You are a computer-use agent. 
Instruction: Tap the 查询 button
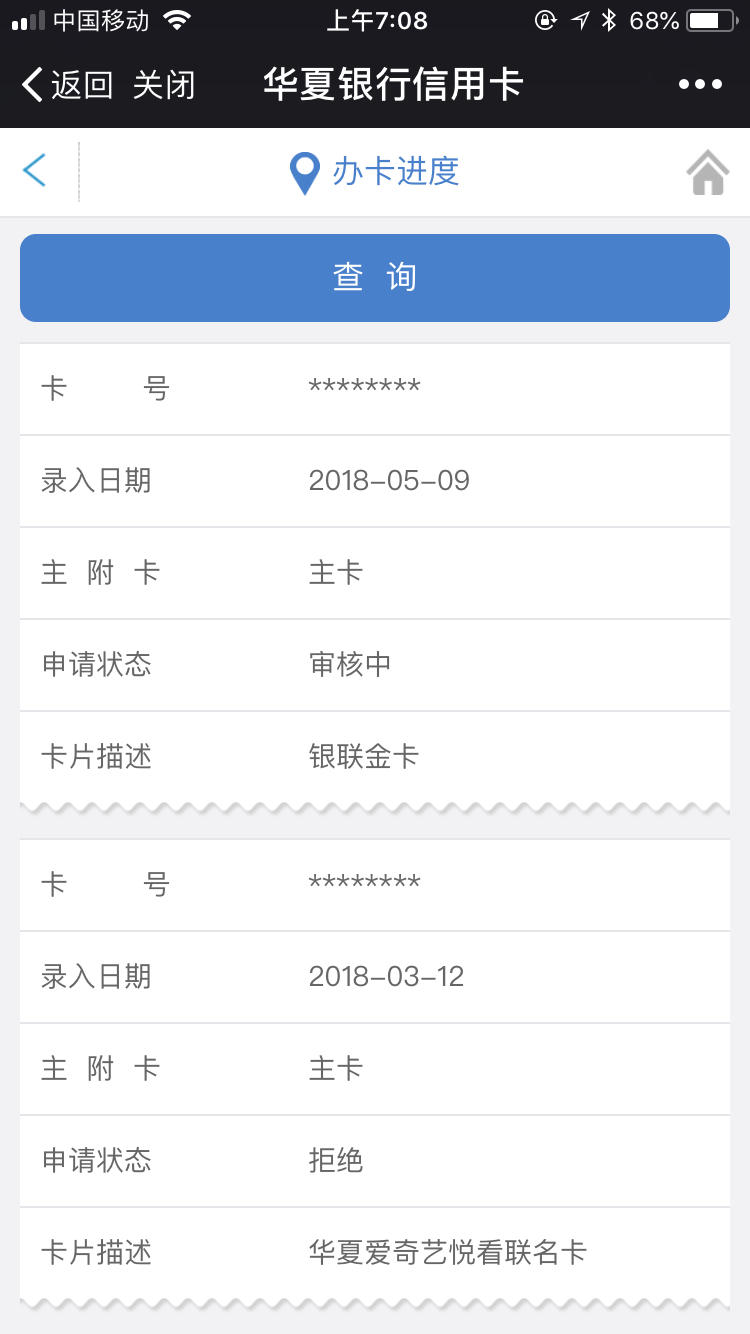point(375,278)
